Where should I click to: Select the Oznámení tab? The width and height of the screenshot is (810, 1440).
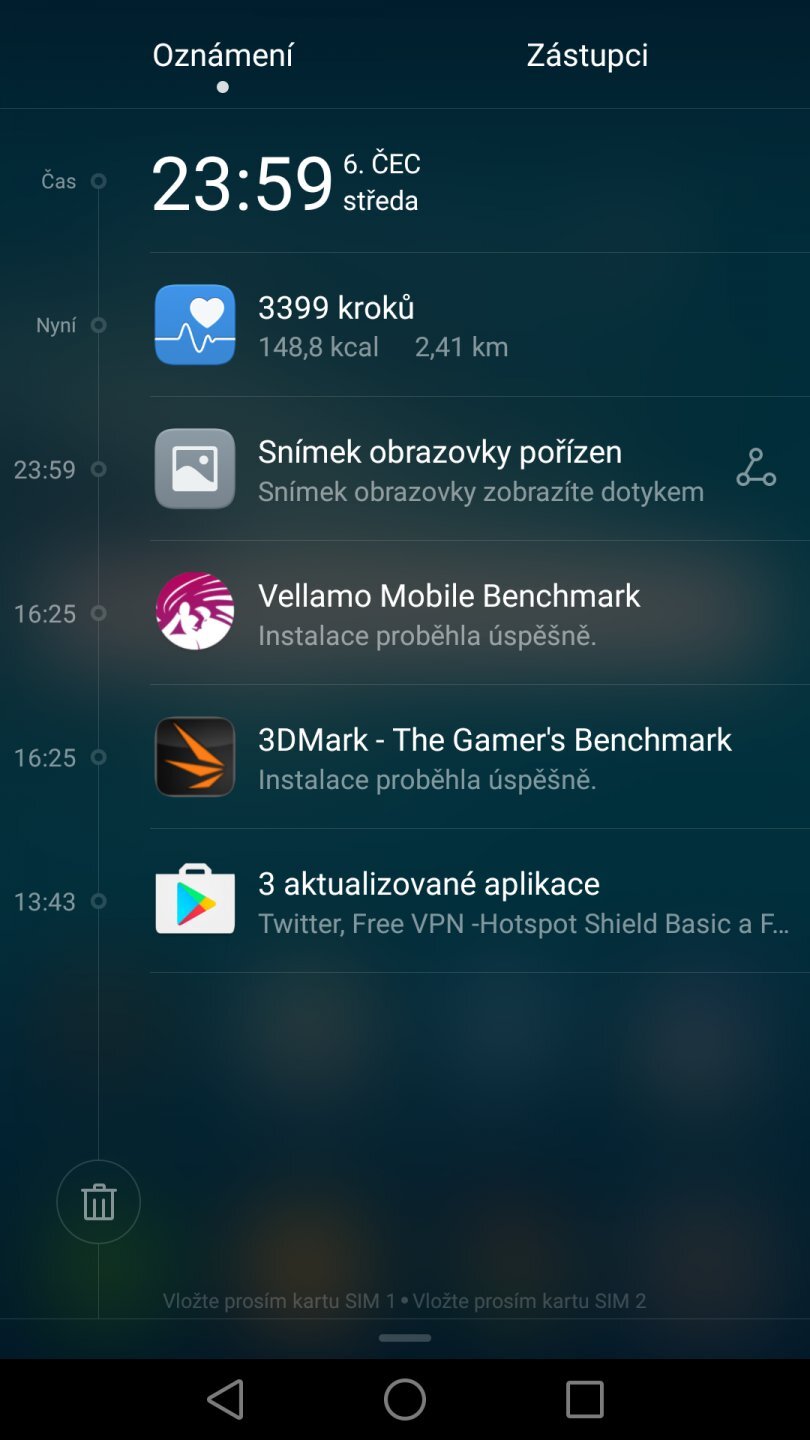223,55
